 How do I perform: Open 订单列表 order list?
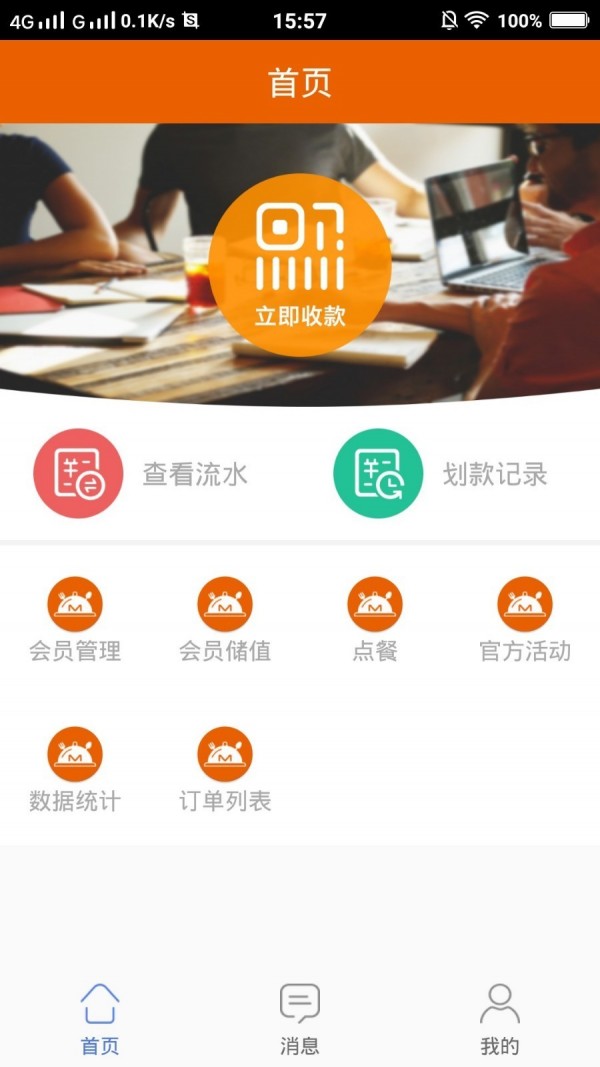[225, 770]
